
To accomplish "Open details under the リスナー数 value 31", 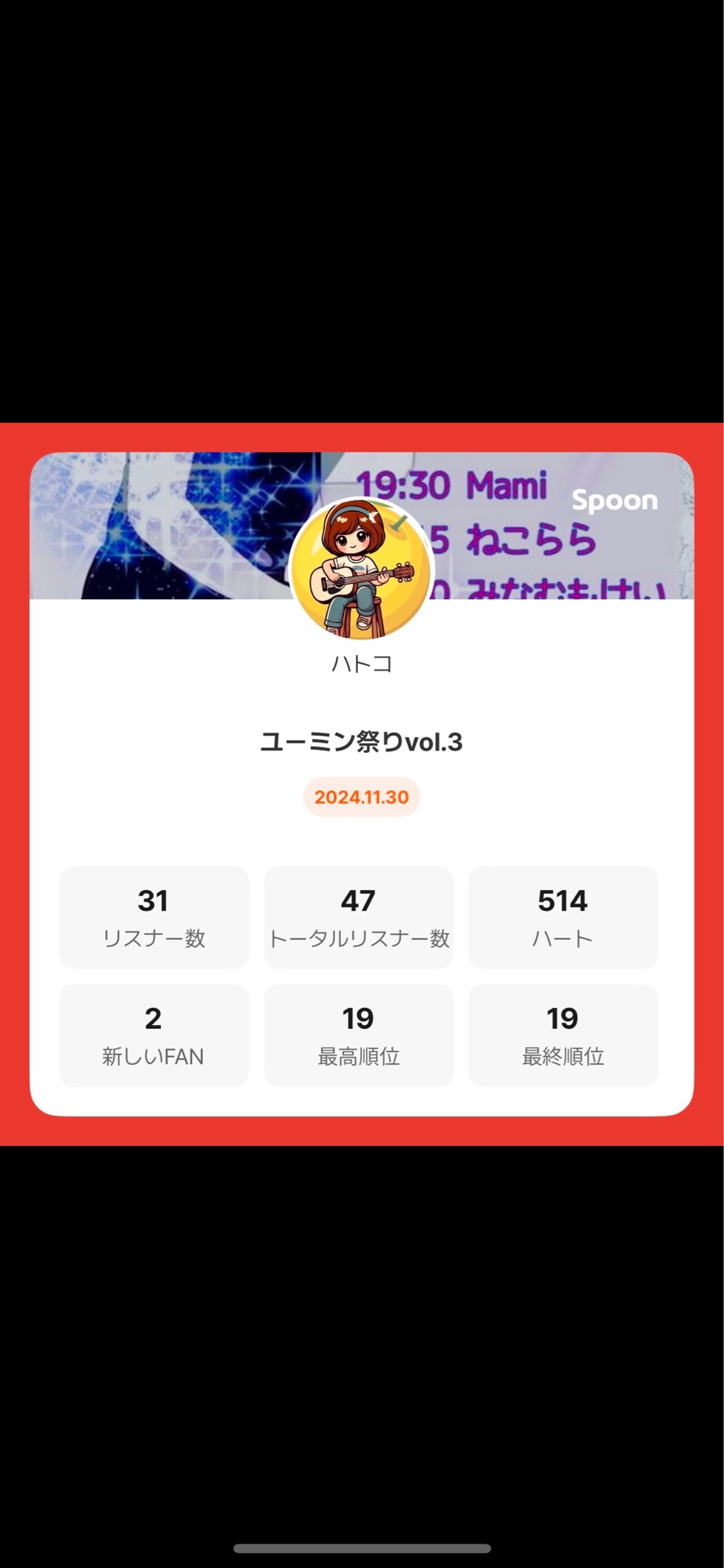I will click(154, 901).
